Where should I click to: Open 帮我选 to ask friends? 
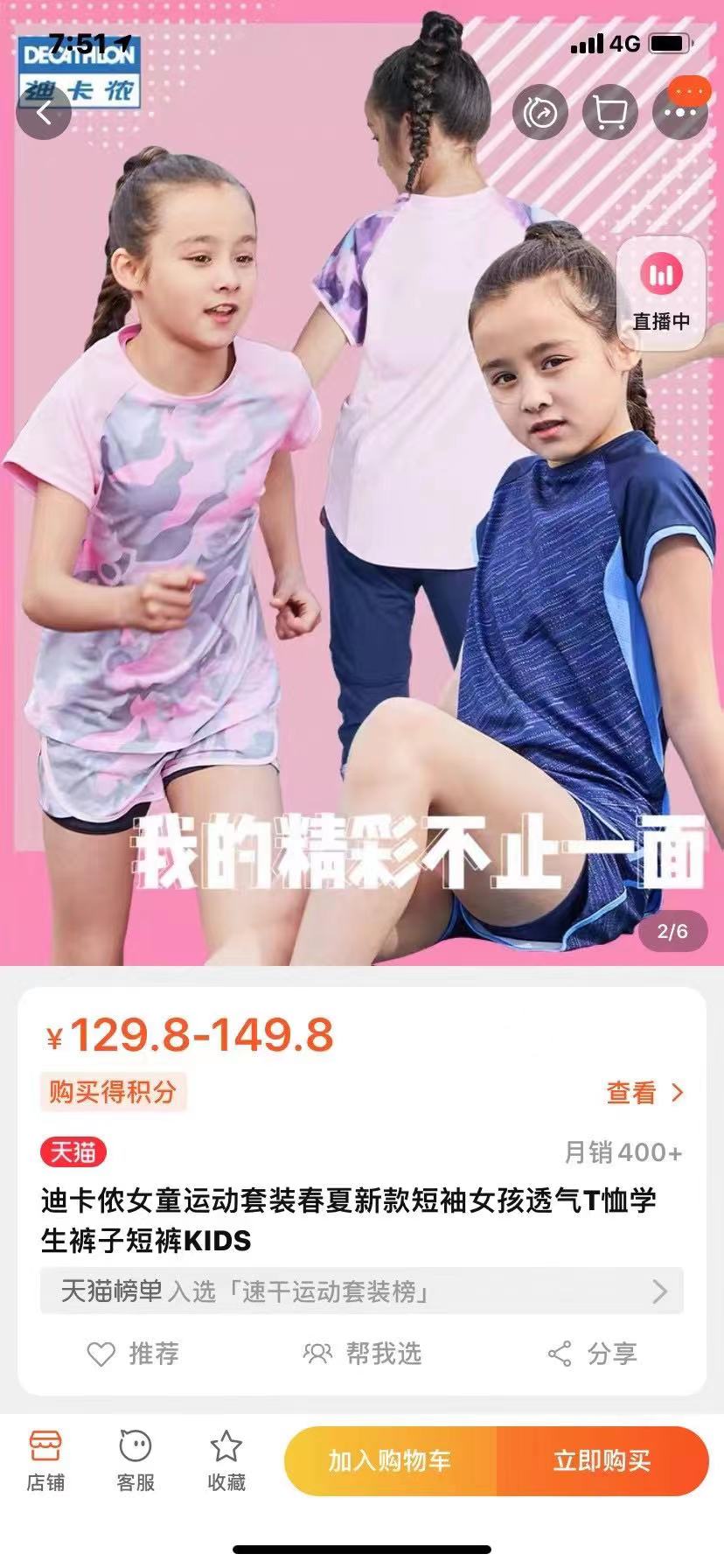(362, 1354)
